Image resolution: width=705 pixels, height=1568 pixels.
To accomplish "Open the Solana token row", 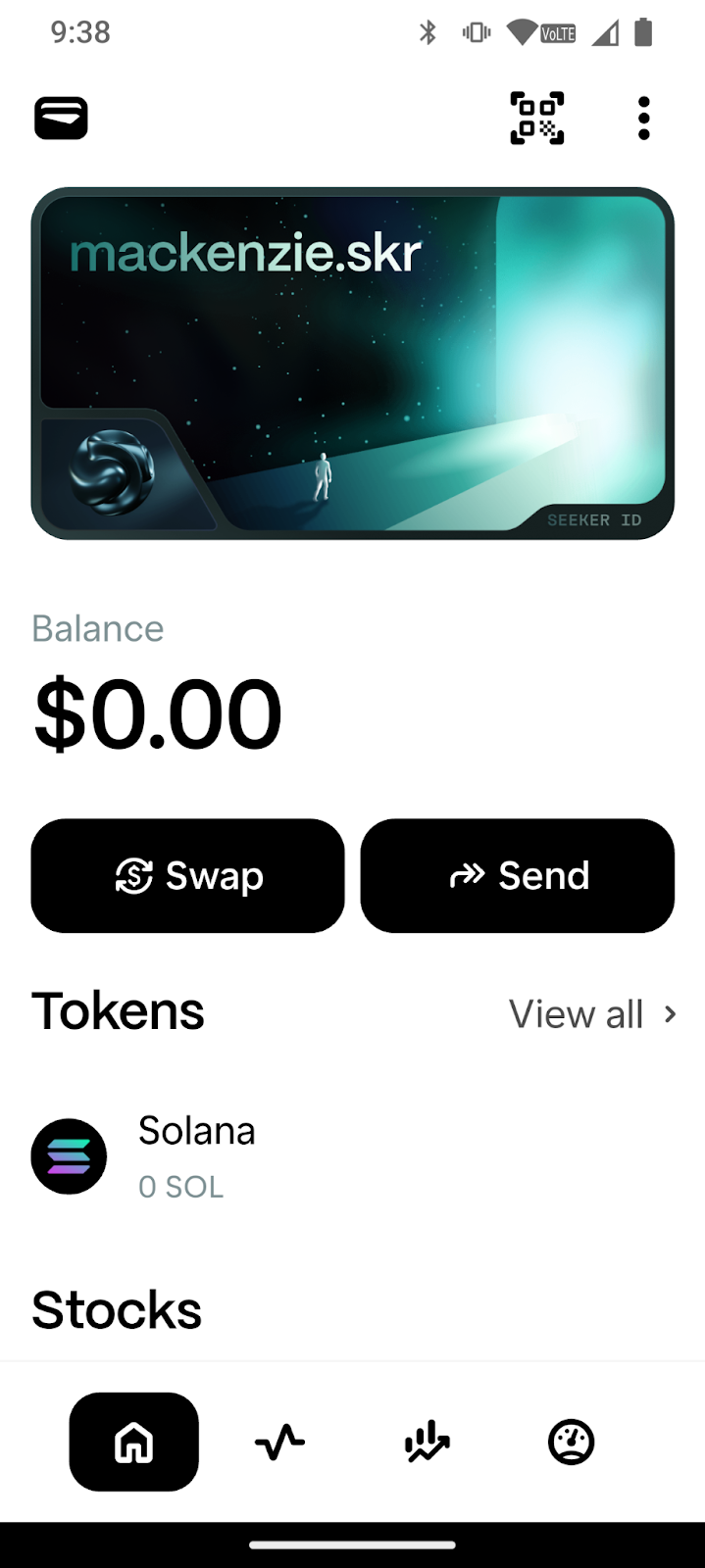I will tap(353, 1156).
